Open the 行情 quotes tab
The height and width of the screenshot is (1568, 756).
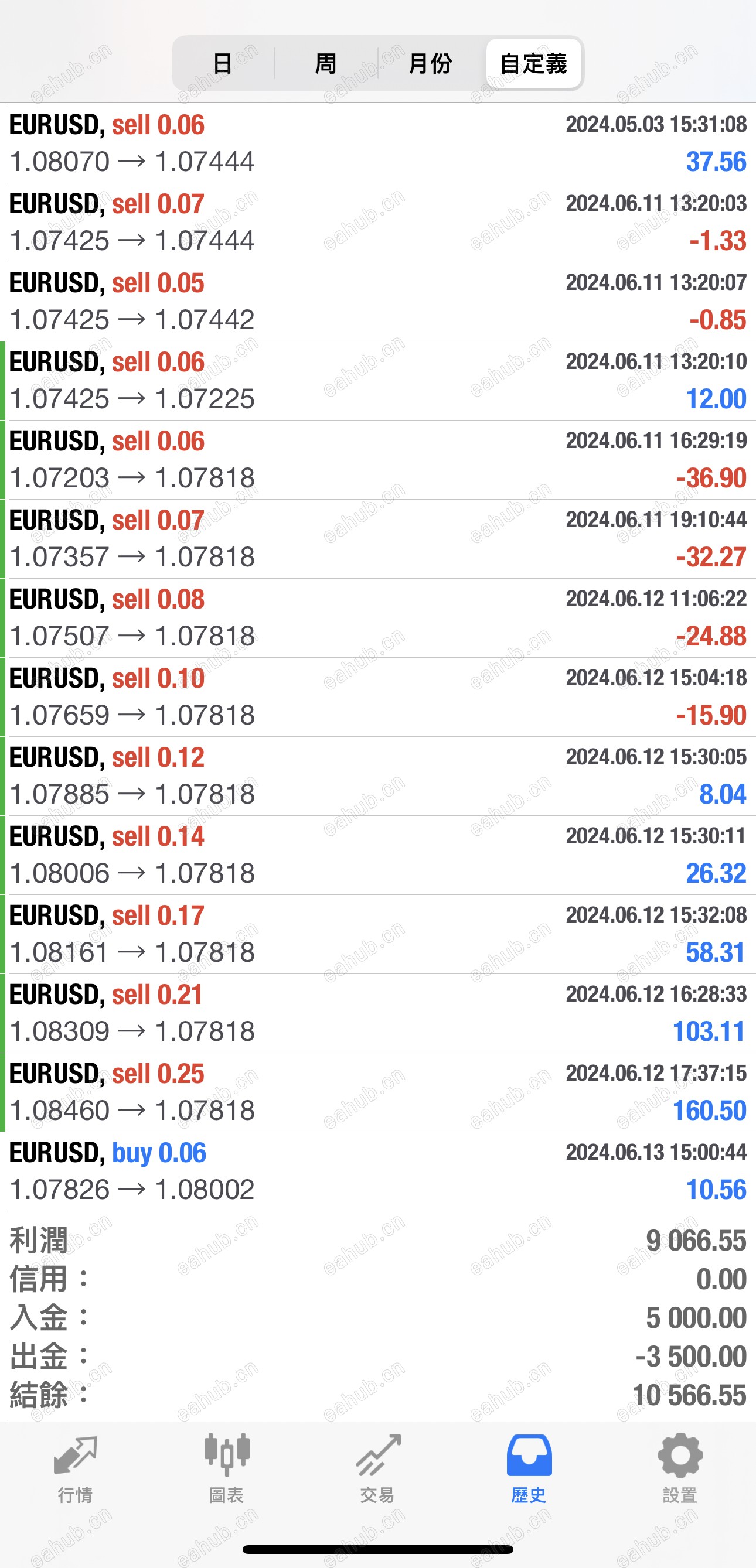coord(76,1470)
